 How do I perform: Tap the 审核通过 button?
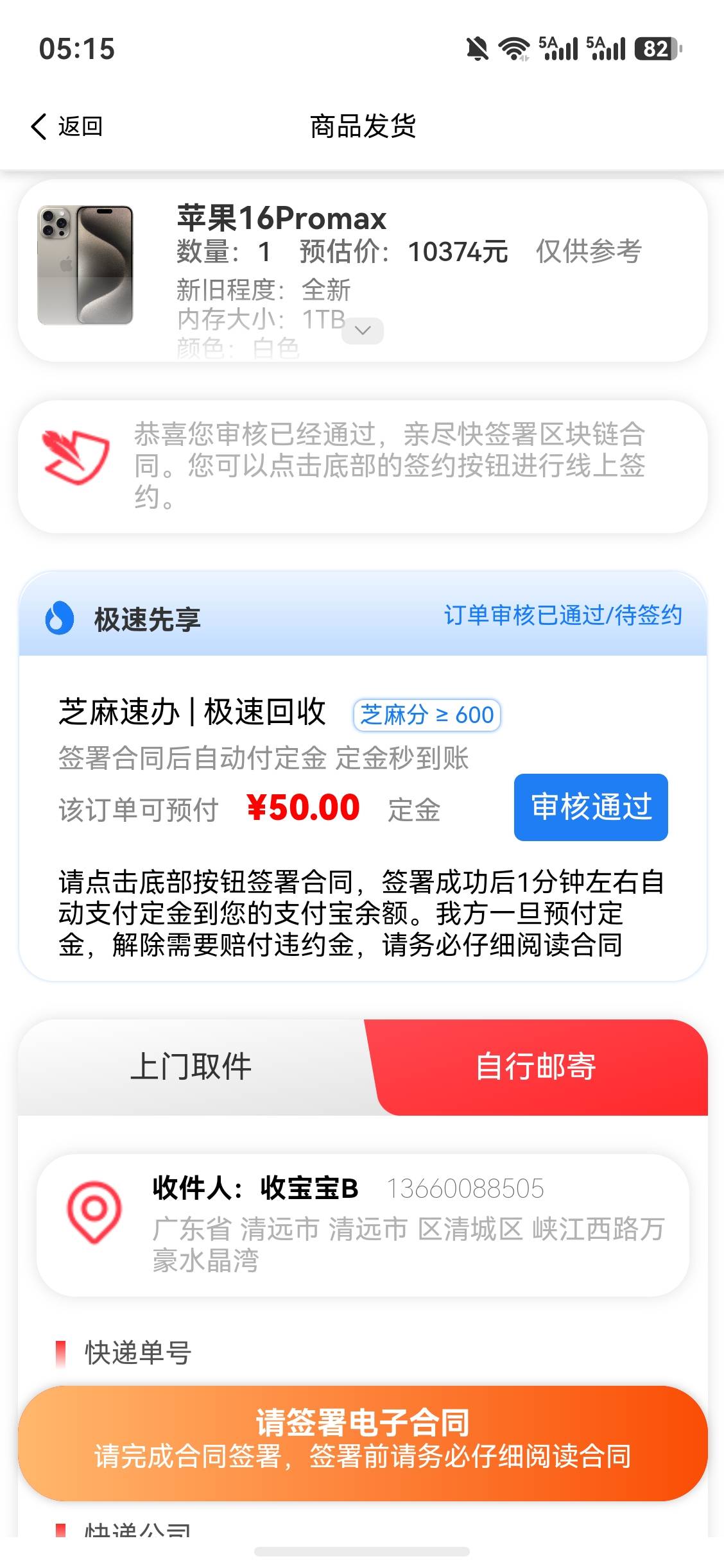(x=590, y=807)
